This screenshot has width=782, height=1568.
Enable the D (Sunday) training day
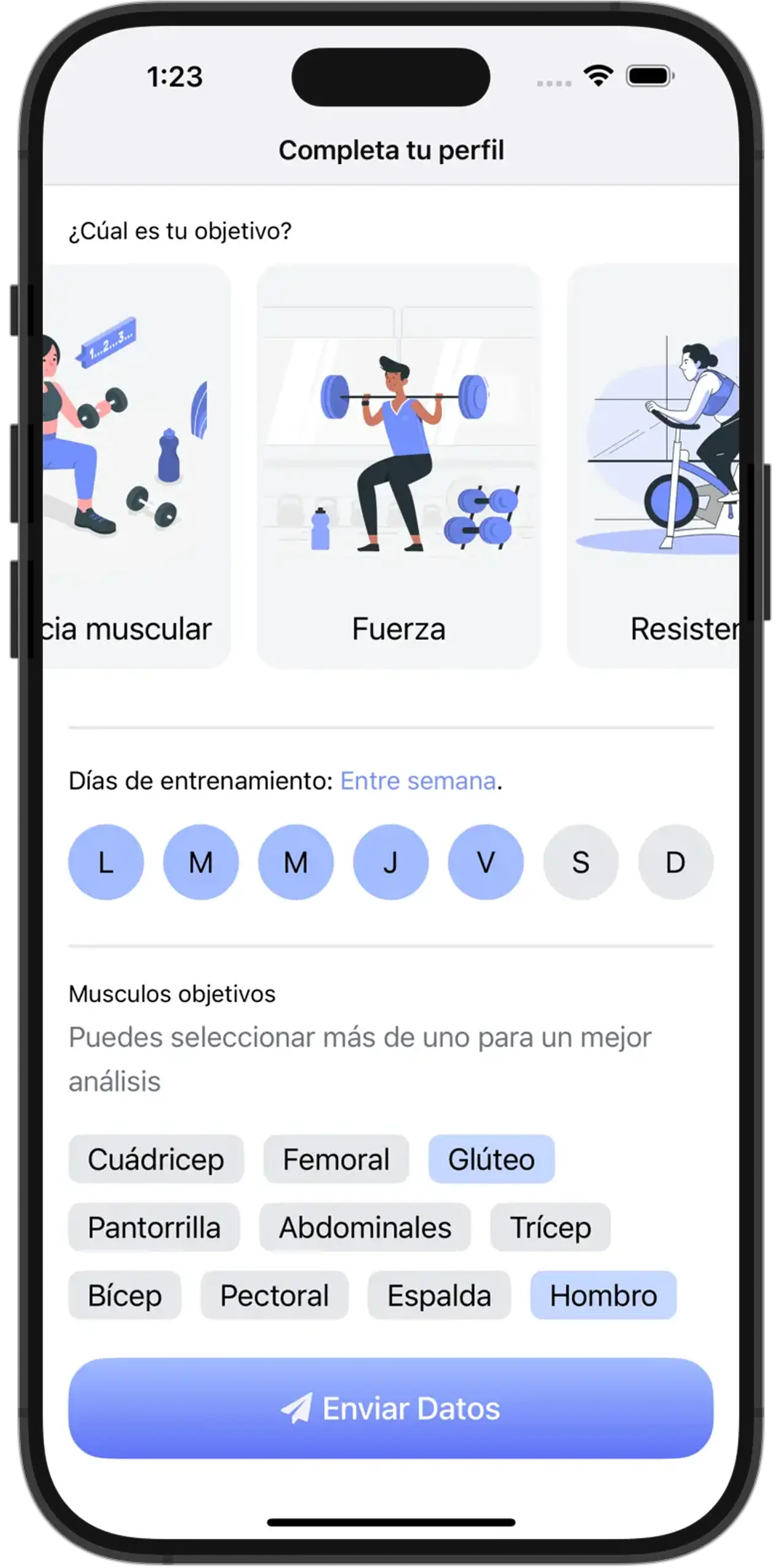675,862
